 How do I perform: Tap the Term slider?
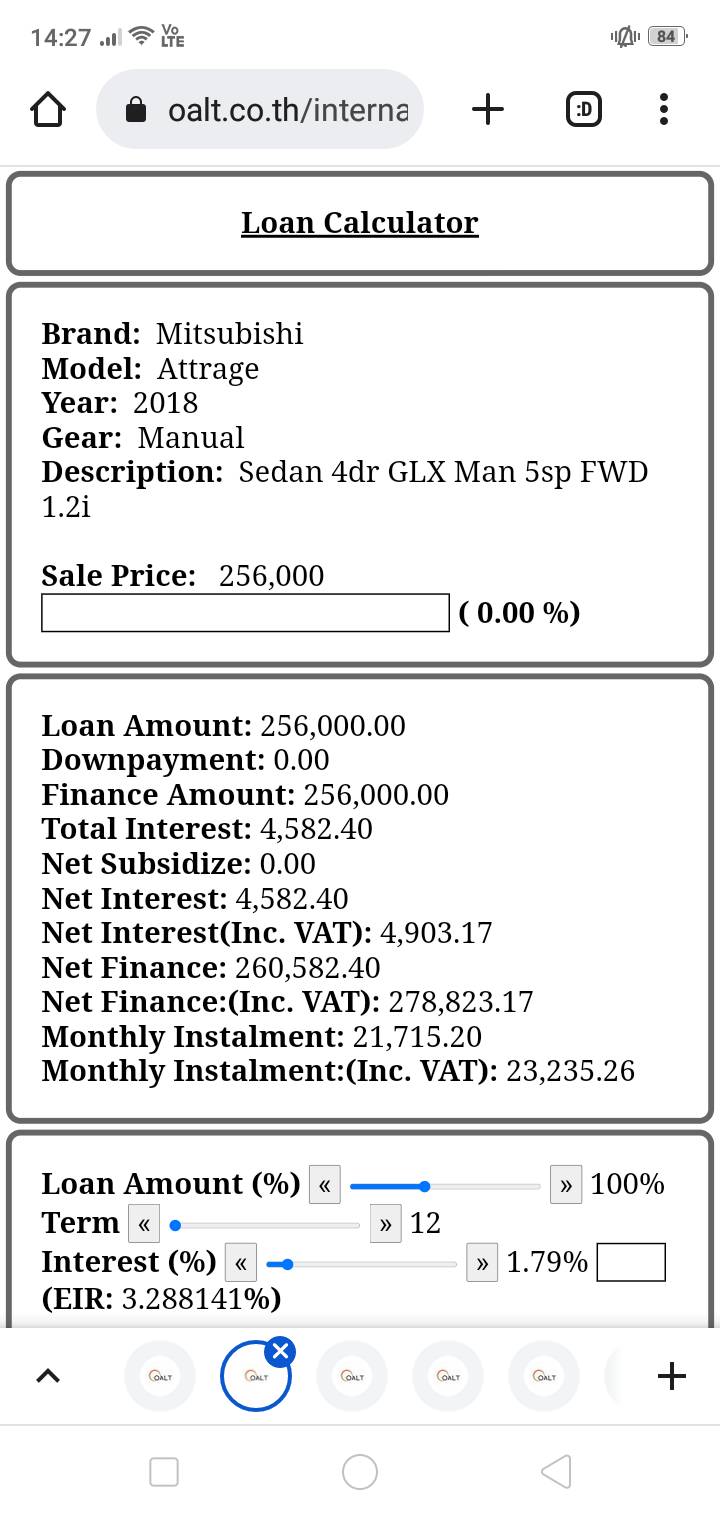tap(264, 1225)
